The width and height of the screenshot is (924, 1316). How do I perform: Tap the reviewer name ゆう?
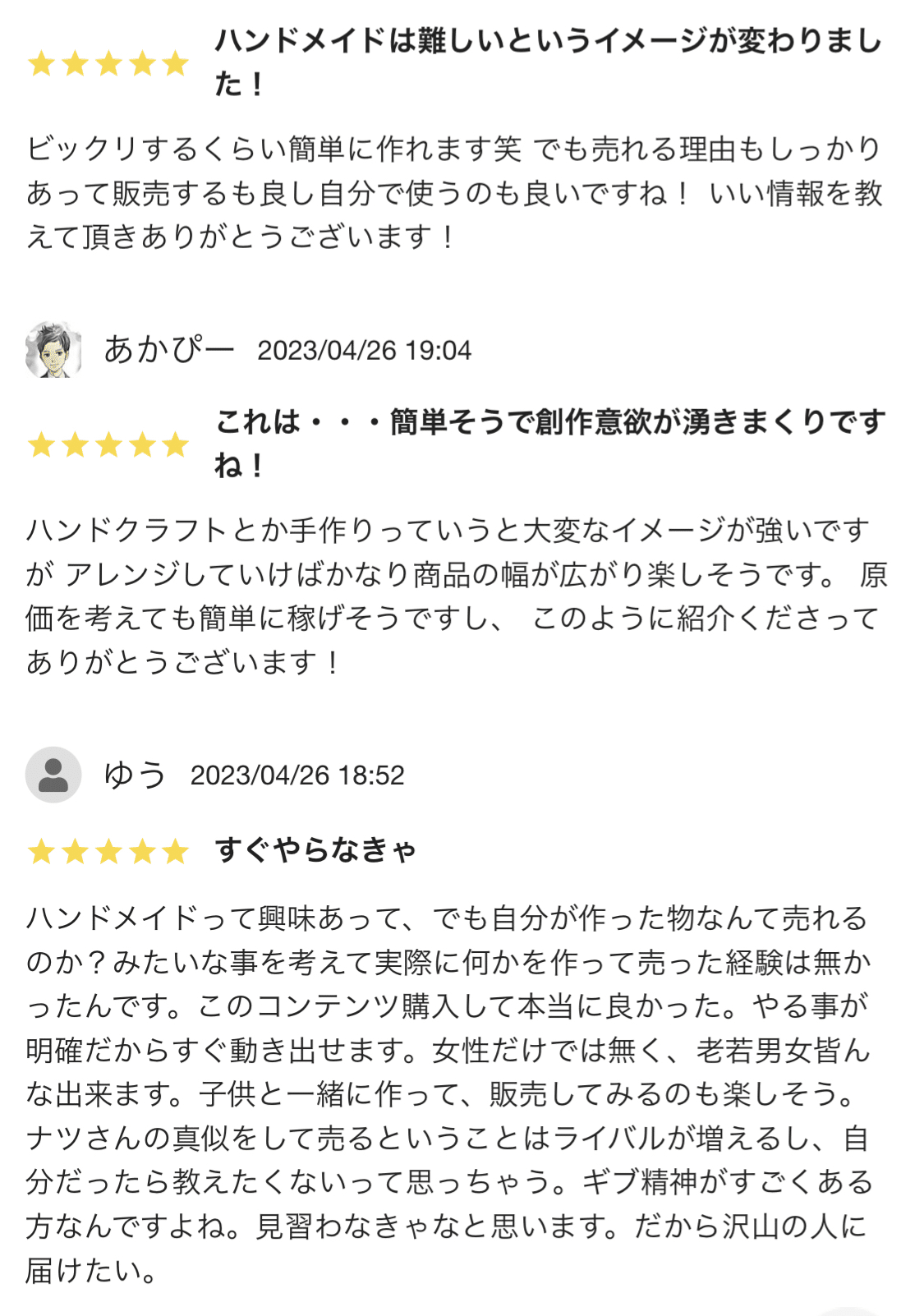(136, 775)
